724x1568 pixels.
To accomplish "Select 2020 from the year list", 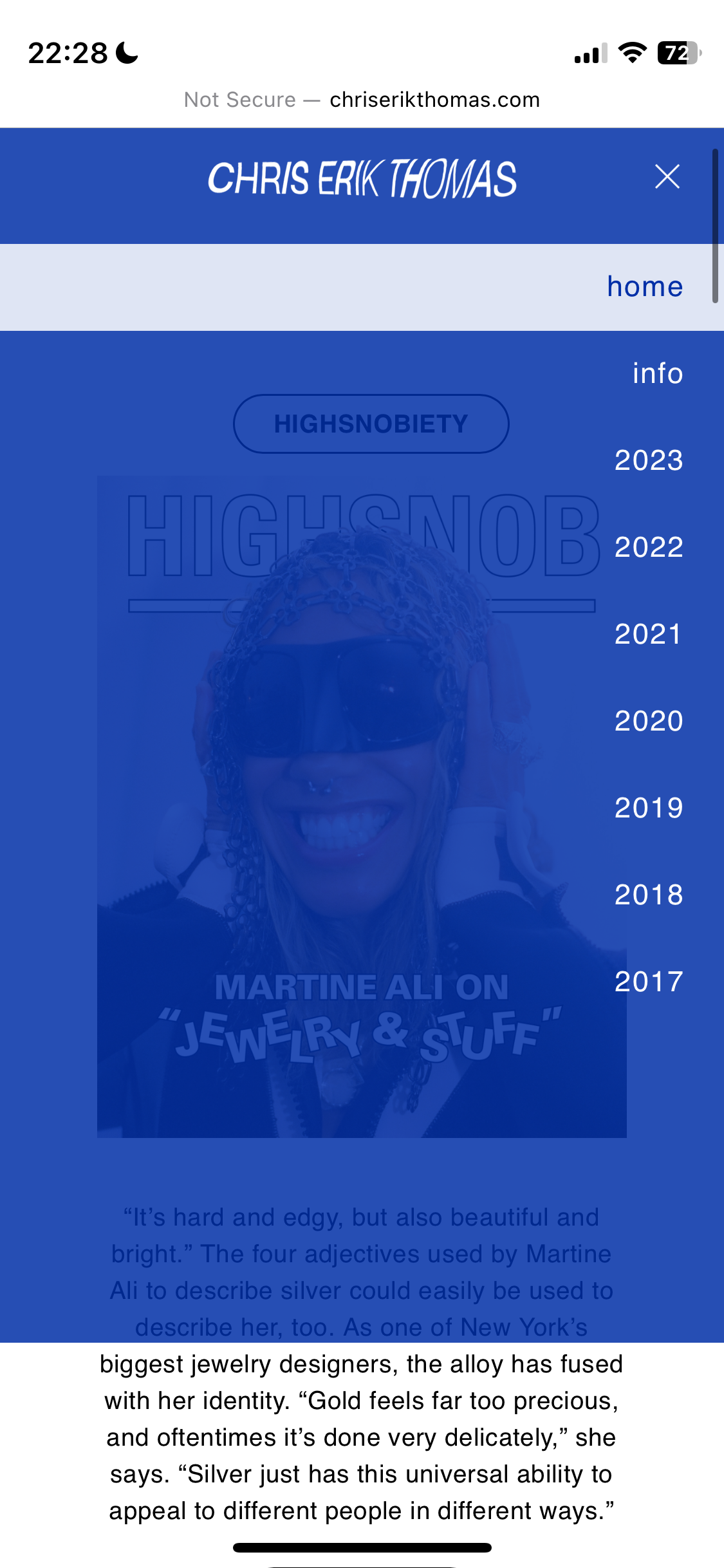I will [x=648, y=721].
